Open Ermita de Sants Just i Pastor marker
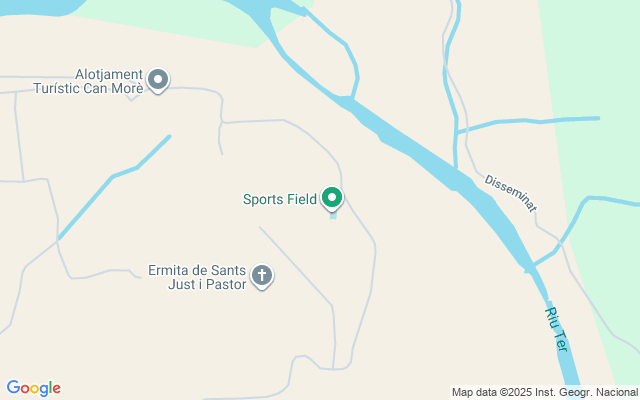Viewport: 640px width, 400px height. (262, 276)
